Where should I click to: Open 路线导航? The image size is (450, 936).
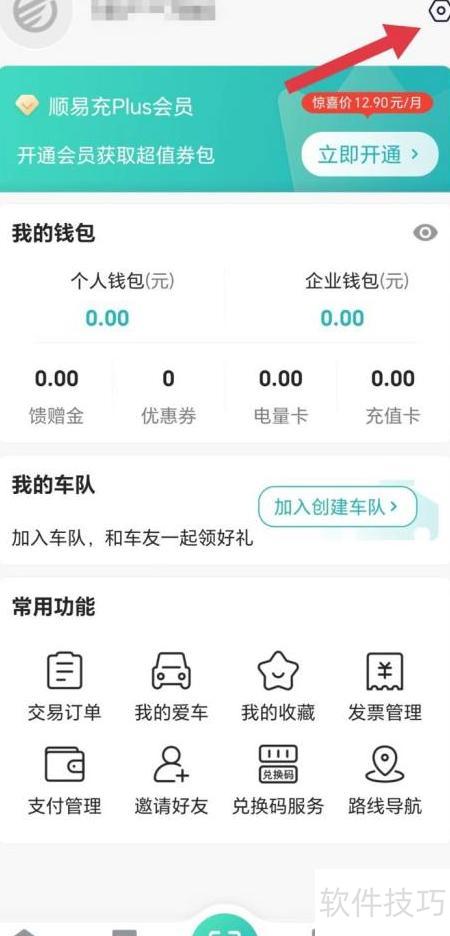coord(385,781)
